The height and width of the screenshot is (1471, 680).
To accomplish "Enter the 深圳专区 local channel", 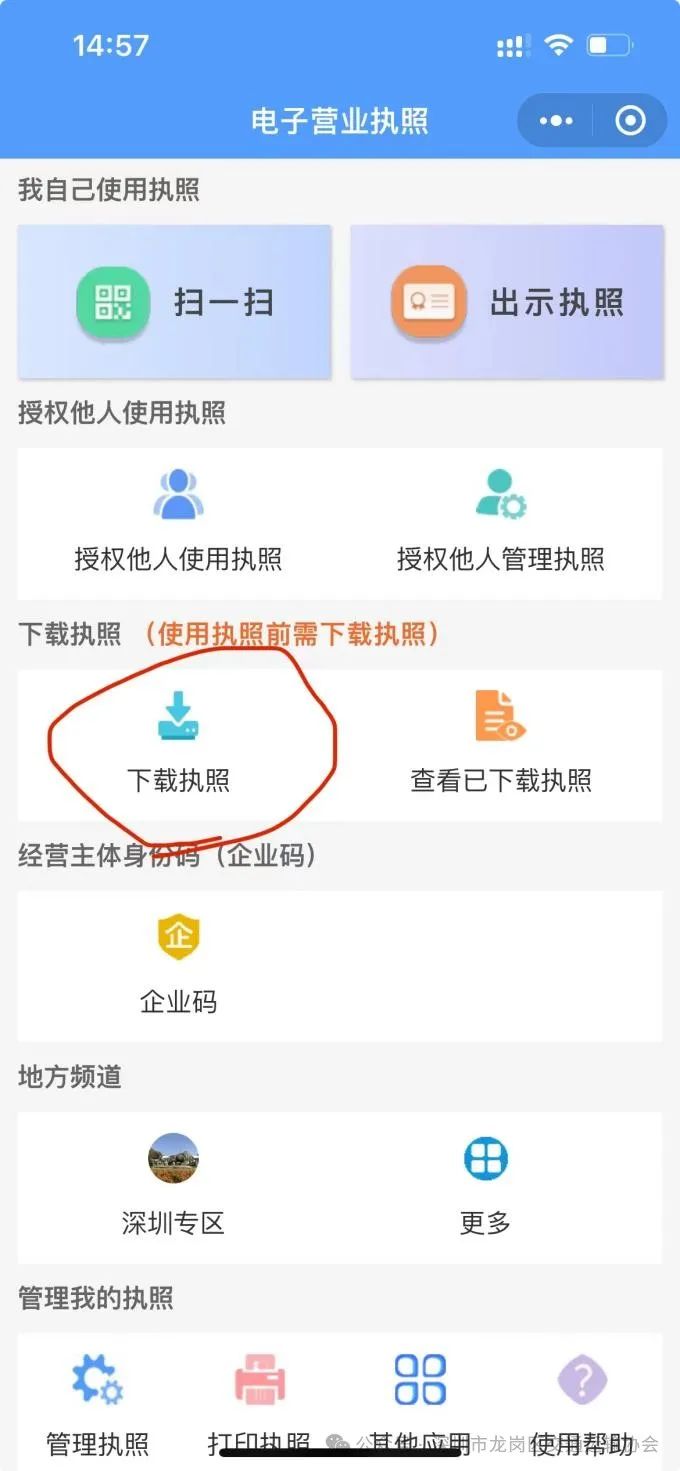I will pos(173,1186).
